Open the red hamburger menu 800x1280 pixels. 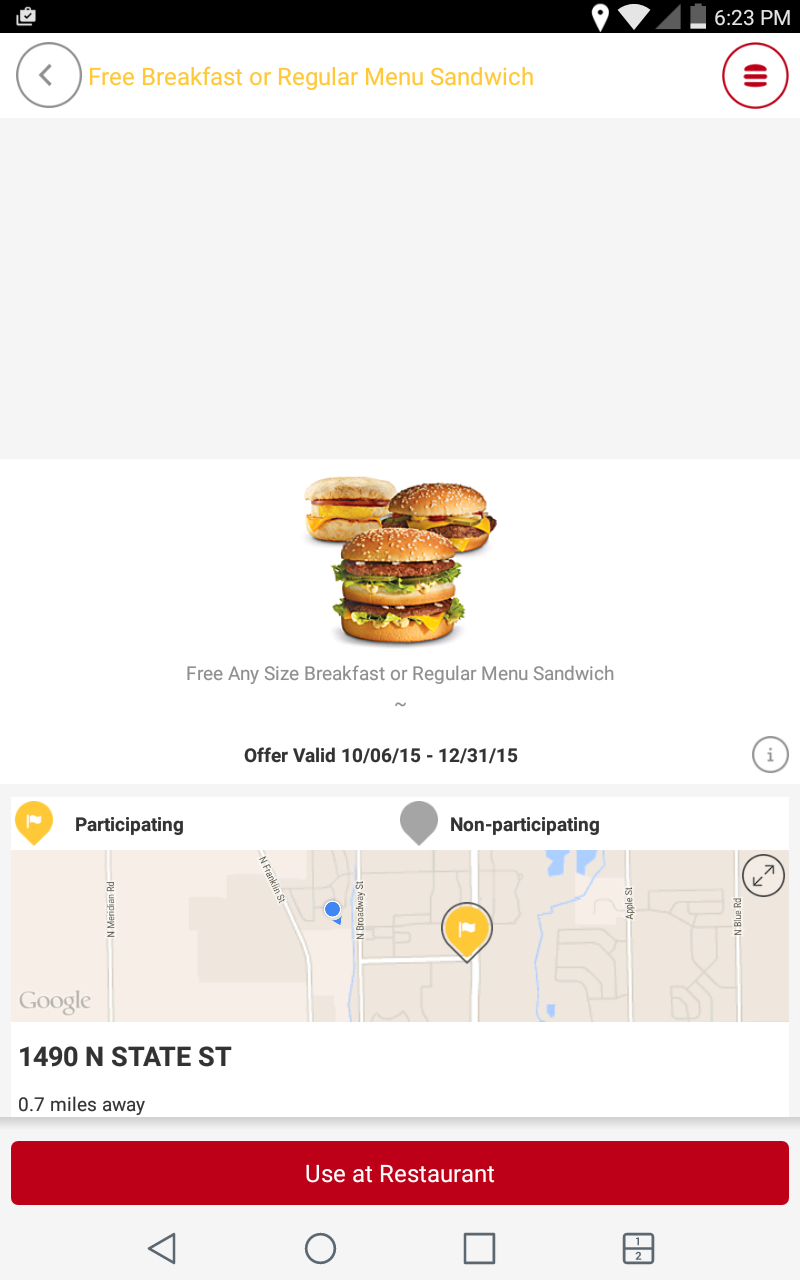[755, 76]
